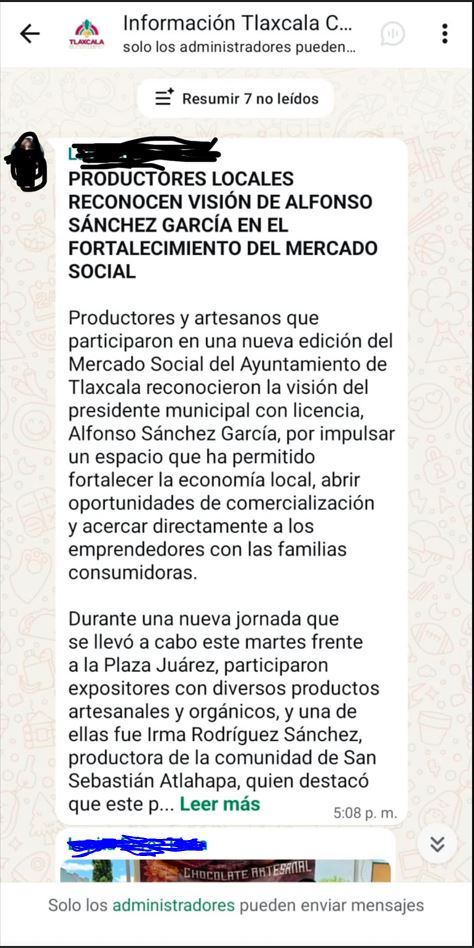Open the Información Tlaxcala group info header

pos(238,34)
